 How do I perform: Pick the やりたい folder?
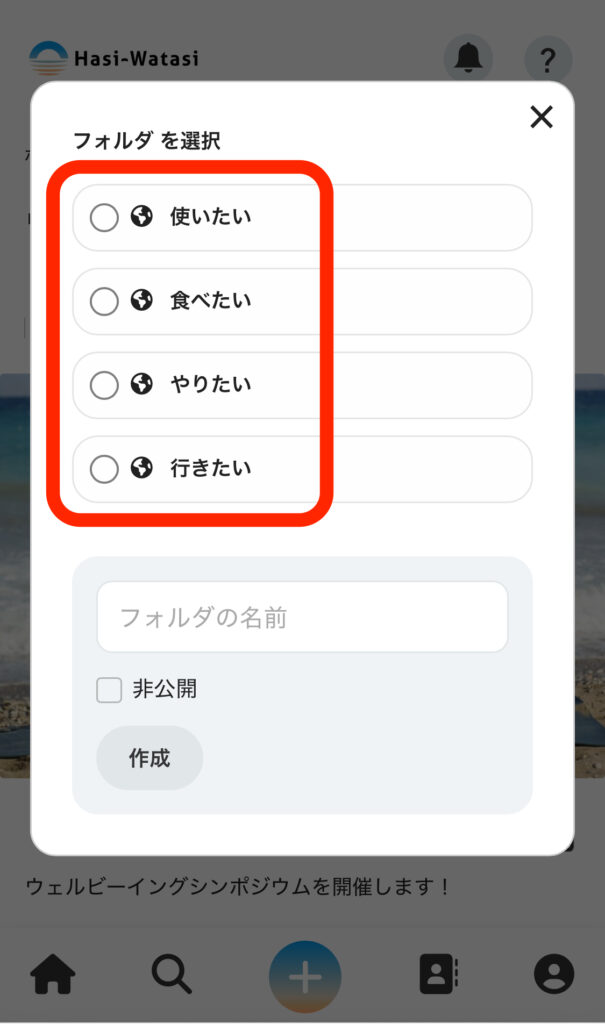tap(105, 385)
